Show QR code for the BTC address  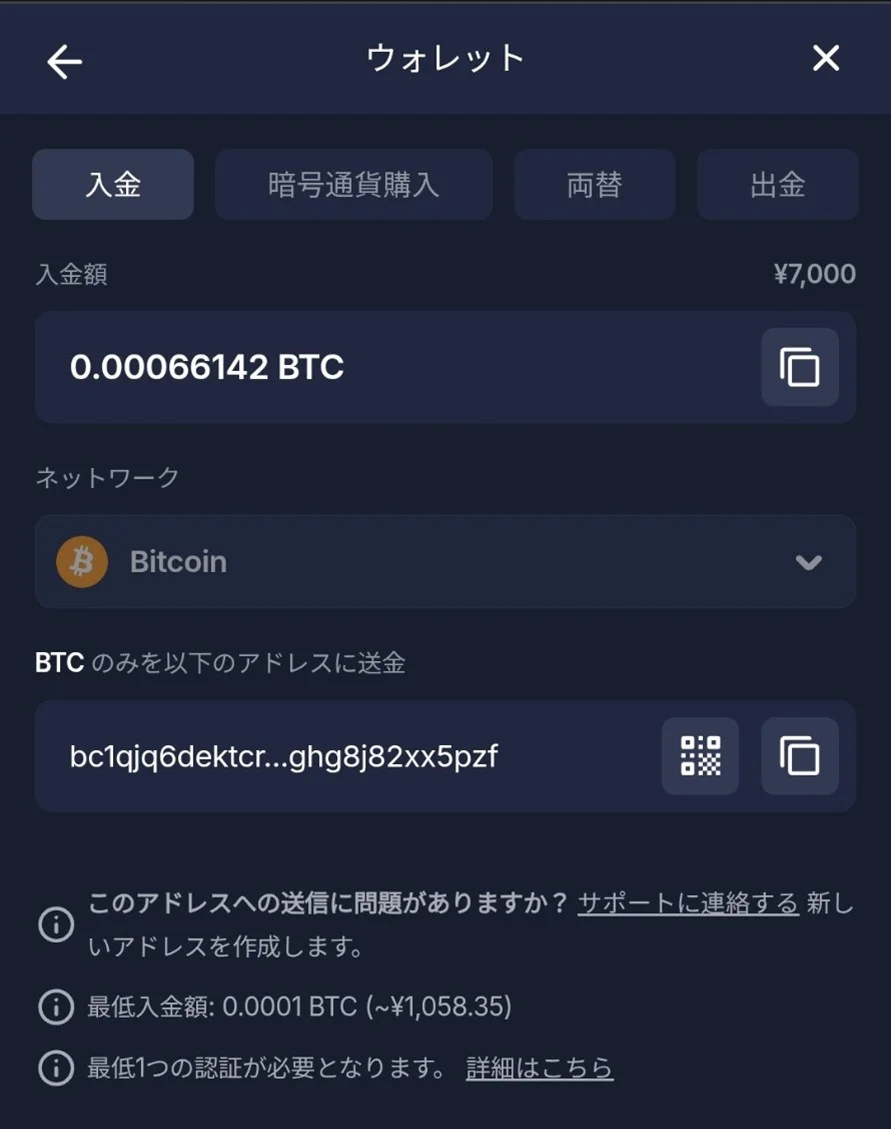(x=700, y=756)
